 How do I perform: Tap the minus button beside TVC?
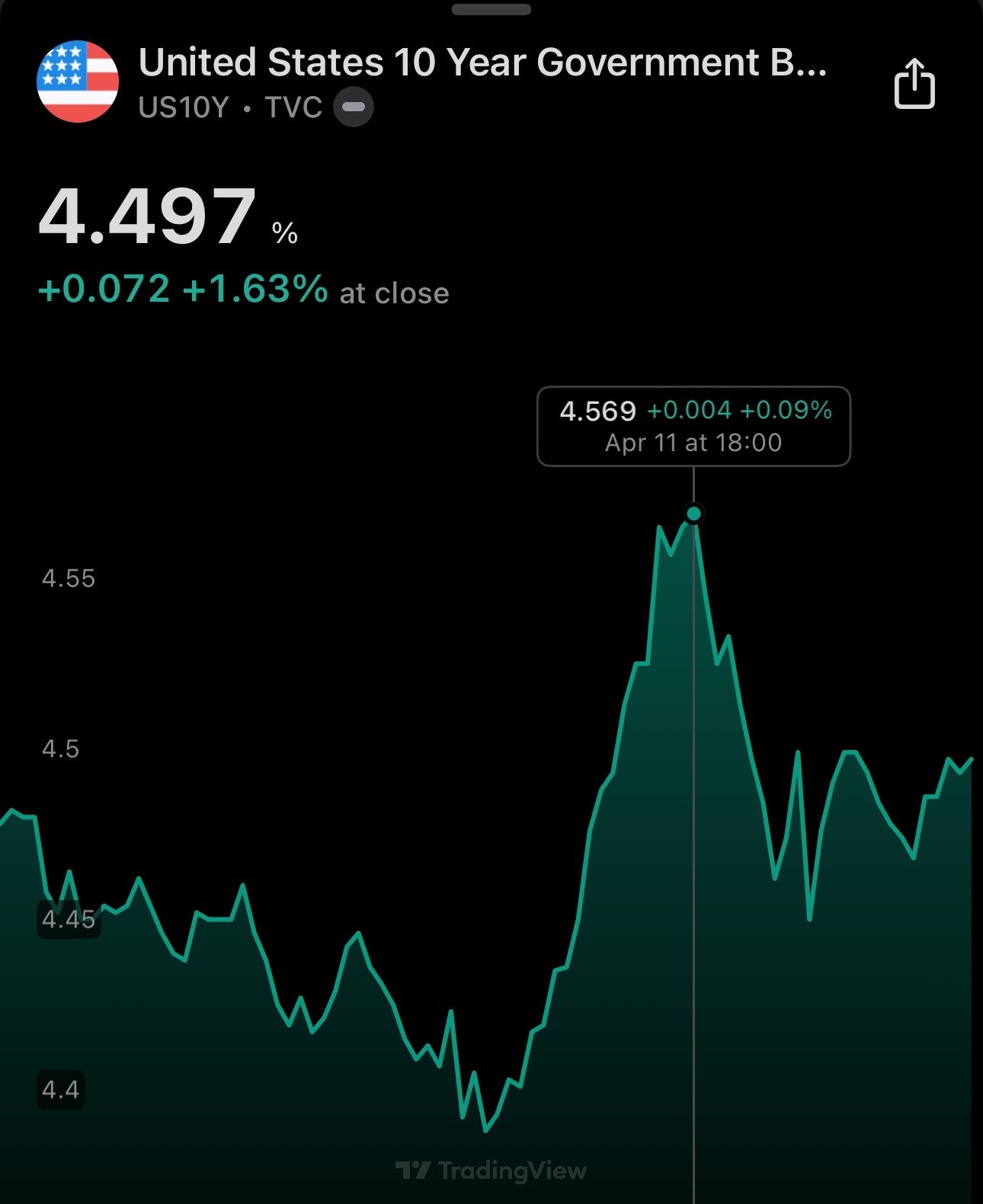[354, 107]
